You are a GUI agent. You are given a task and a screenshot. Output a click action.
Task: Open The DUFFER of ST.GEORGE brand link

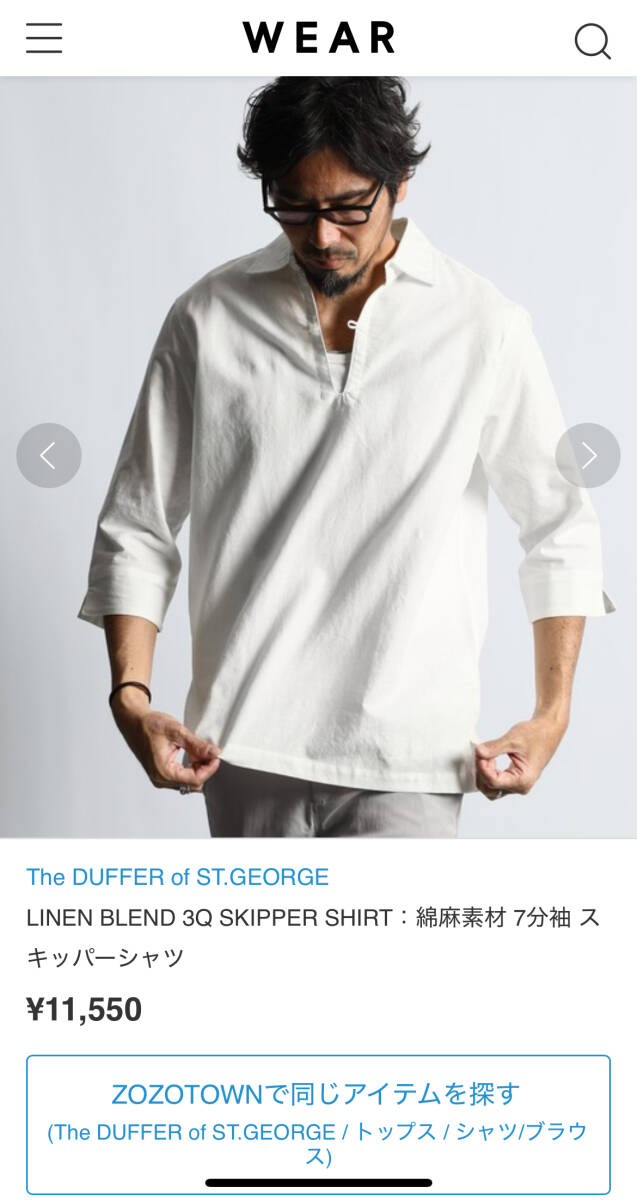(x=177, y=877)
